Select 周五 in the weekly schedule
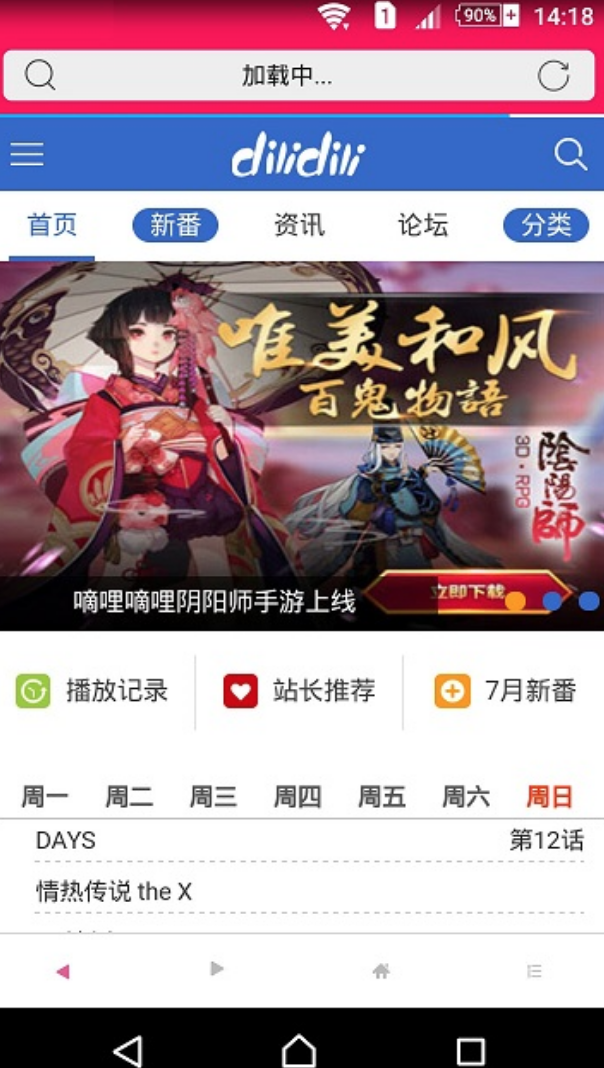Image resolution: width=604 pixels, height=1068 pixels. tap(382, 797)
